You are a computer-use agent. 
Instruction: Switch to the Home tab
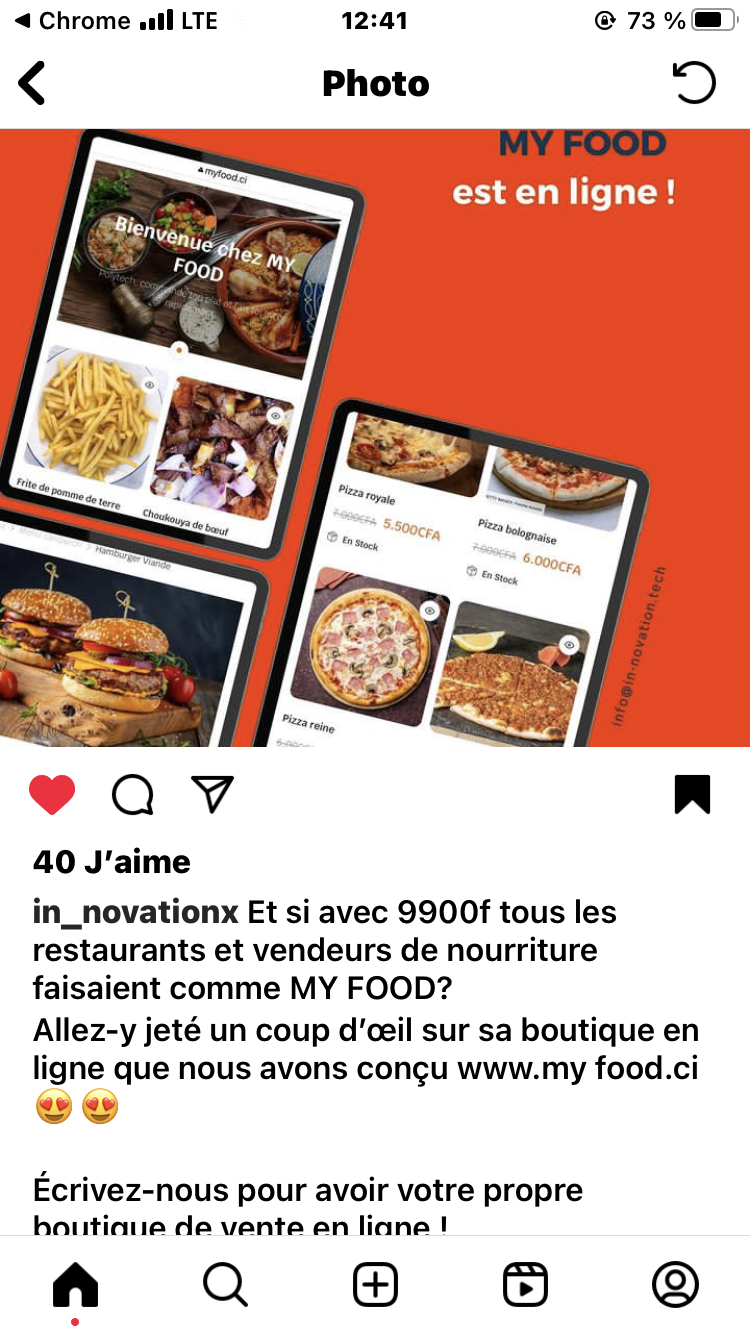[x=76, y=1284]
